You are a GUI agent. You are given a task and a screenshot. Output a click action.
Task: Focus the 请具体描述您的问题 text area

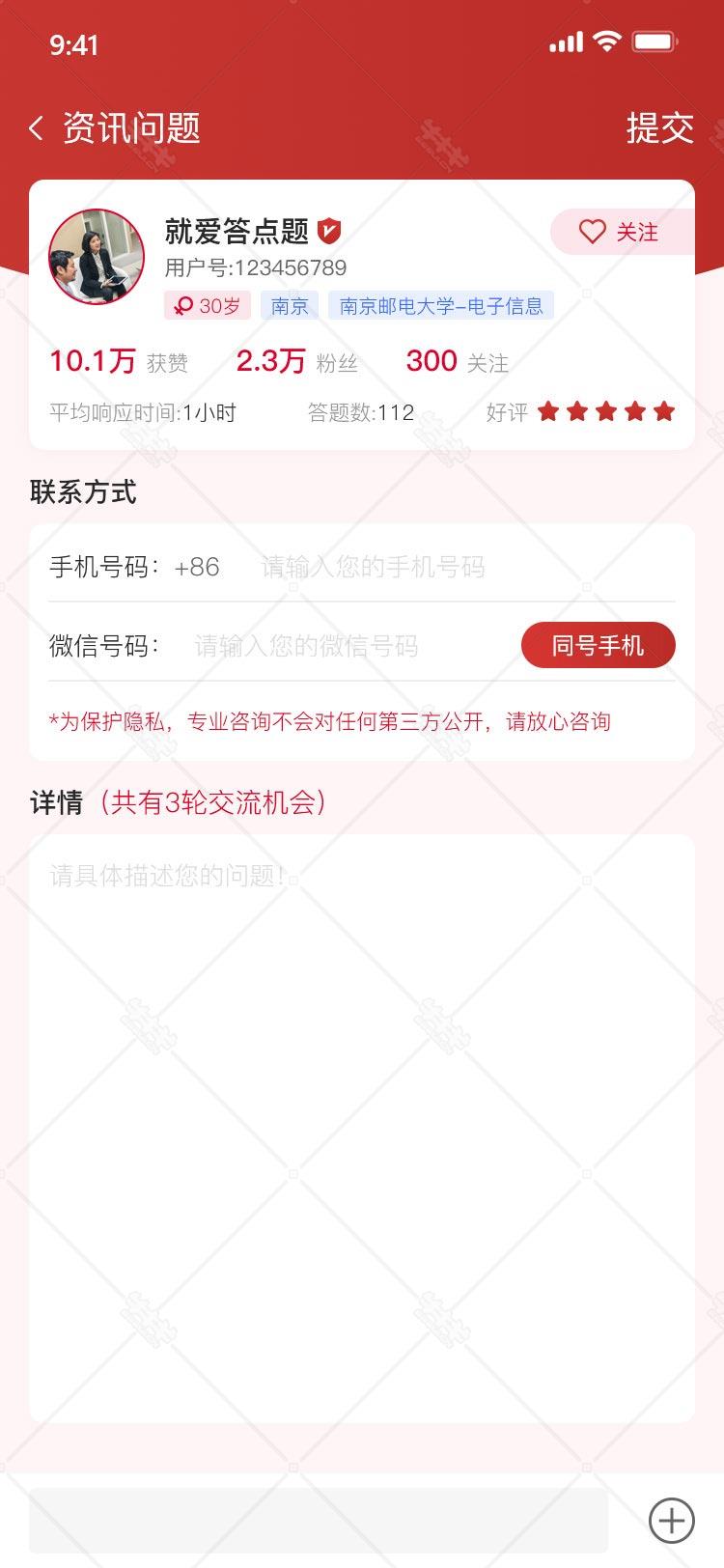362,1128
